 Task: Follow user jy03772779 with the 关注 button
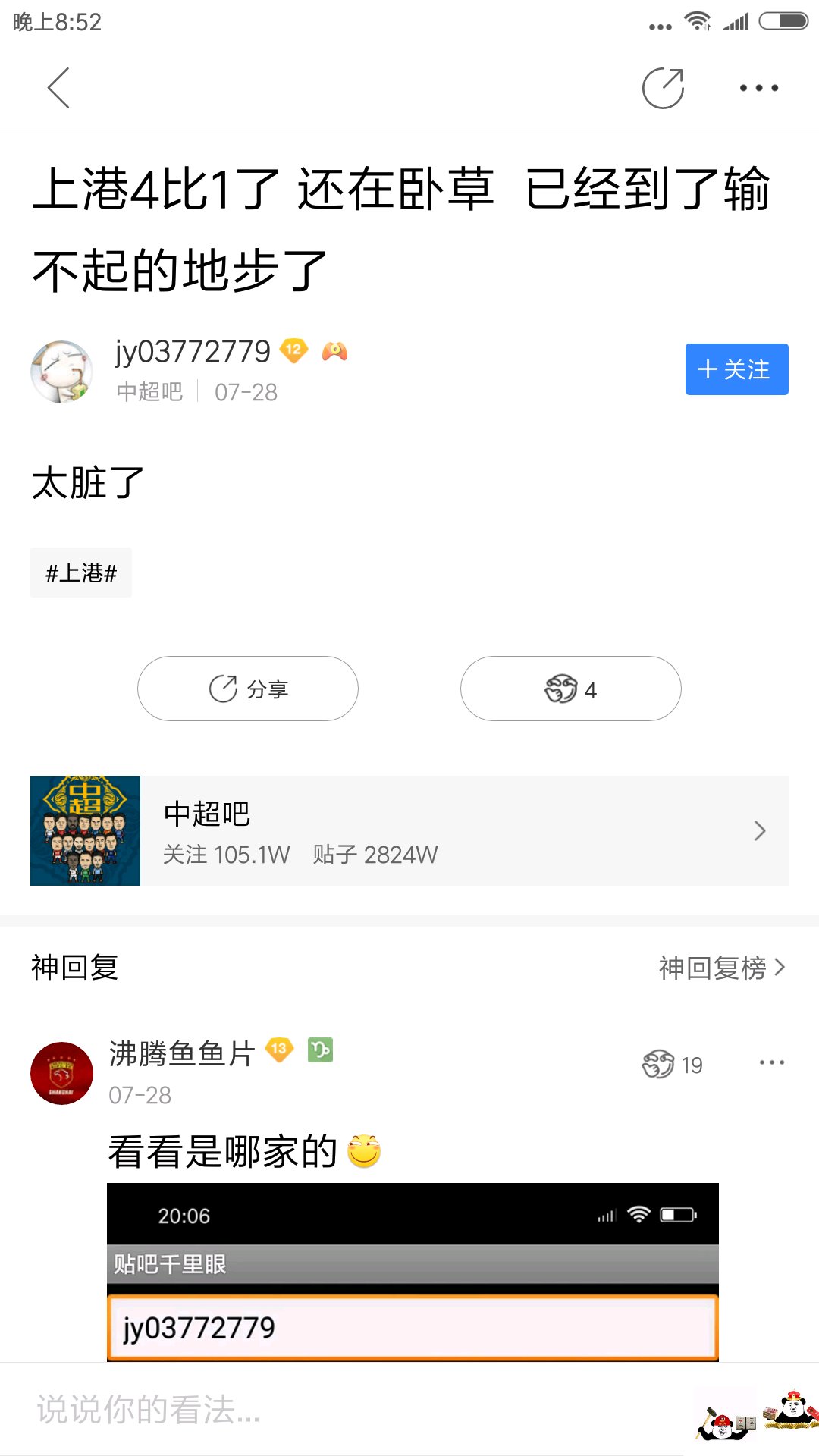736,369
